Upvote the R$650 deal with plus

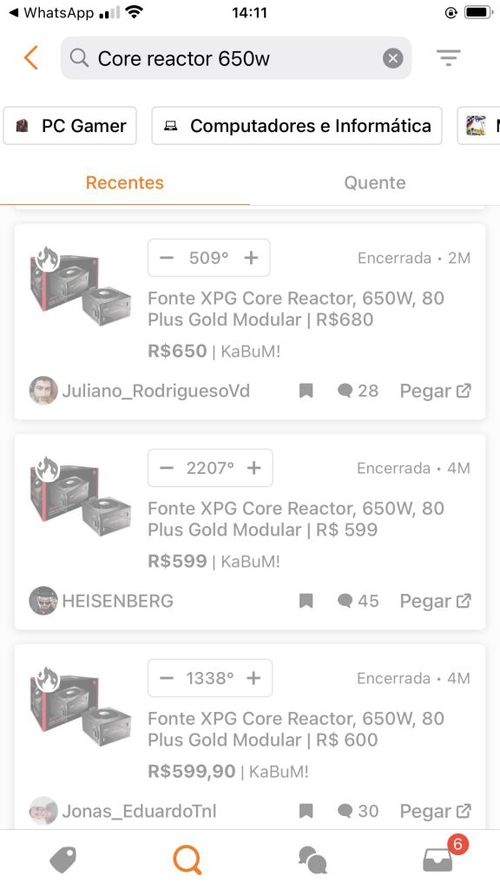(251, 258)
